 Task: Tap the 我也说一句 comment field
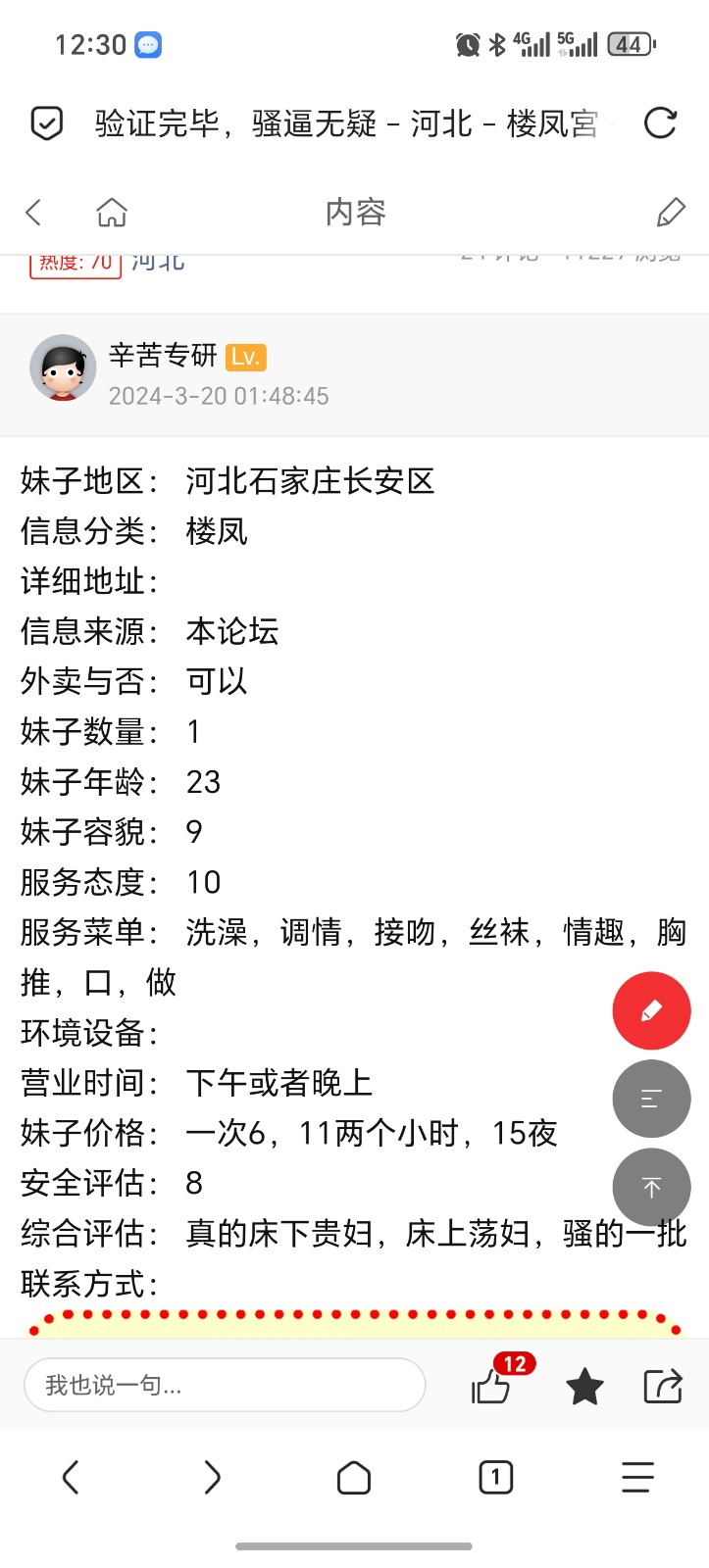(225, 1385)
